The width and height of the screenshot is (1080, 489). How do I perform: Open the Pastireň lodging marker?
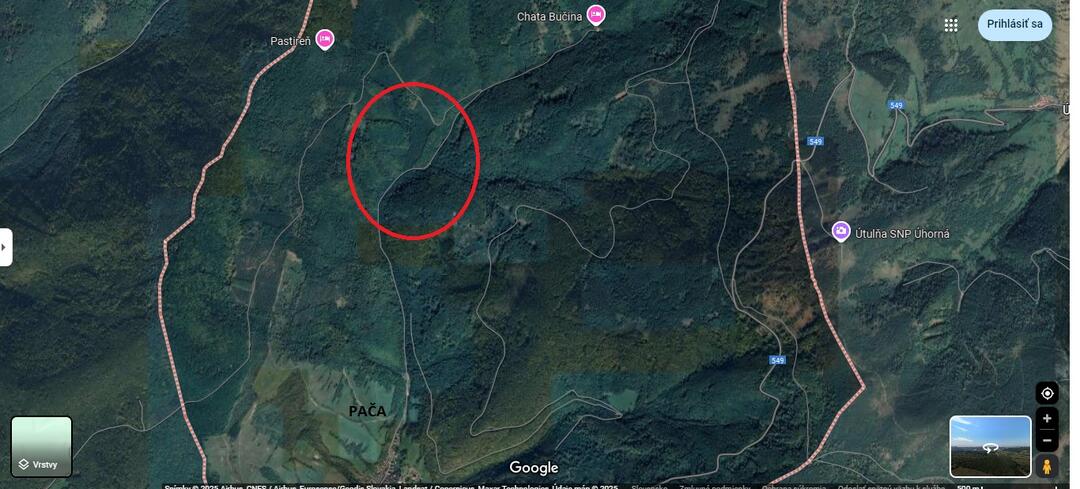[324, 39]
